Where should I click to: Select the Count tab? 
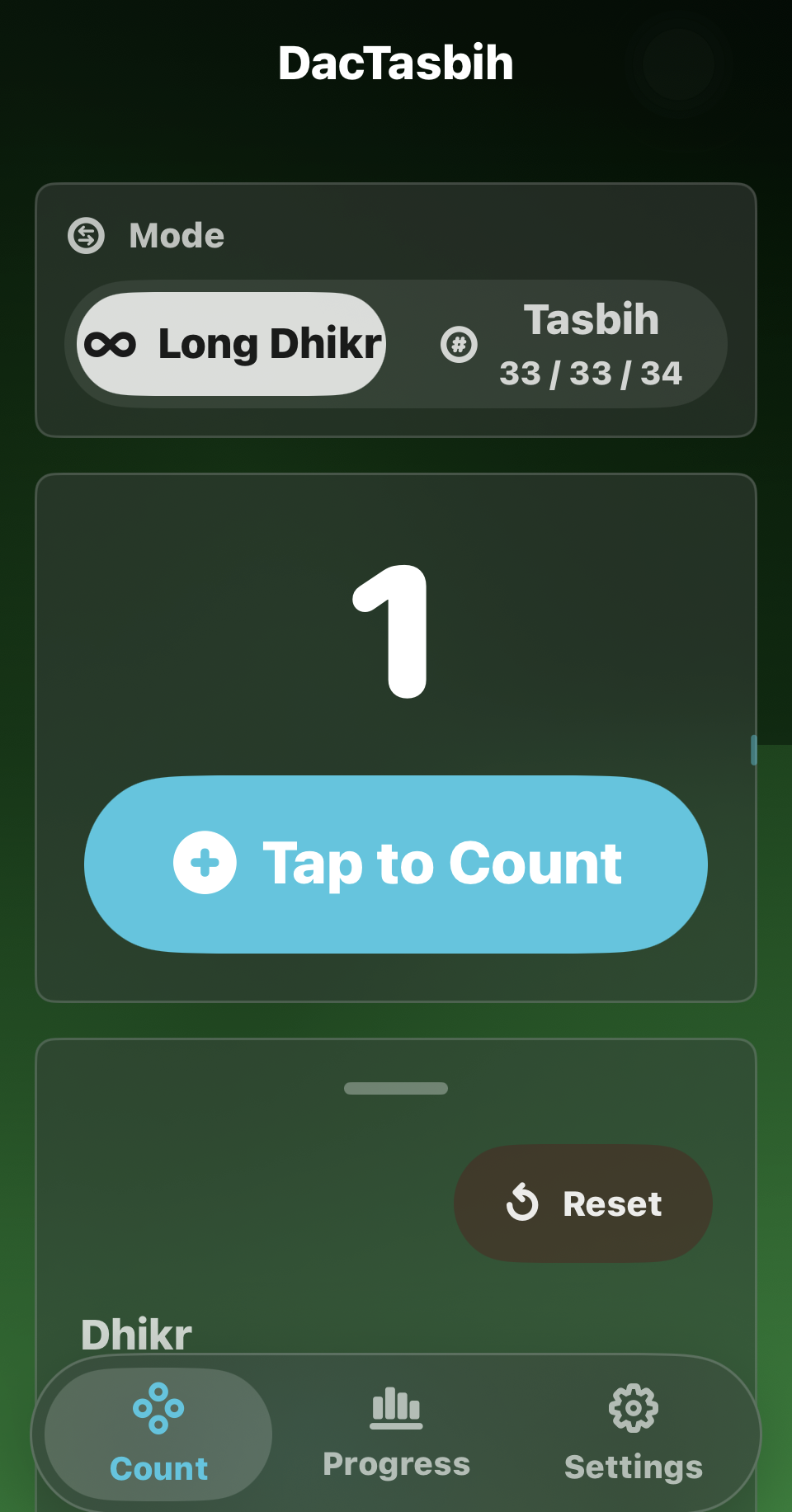(x=158, y=1433)
